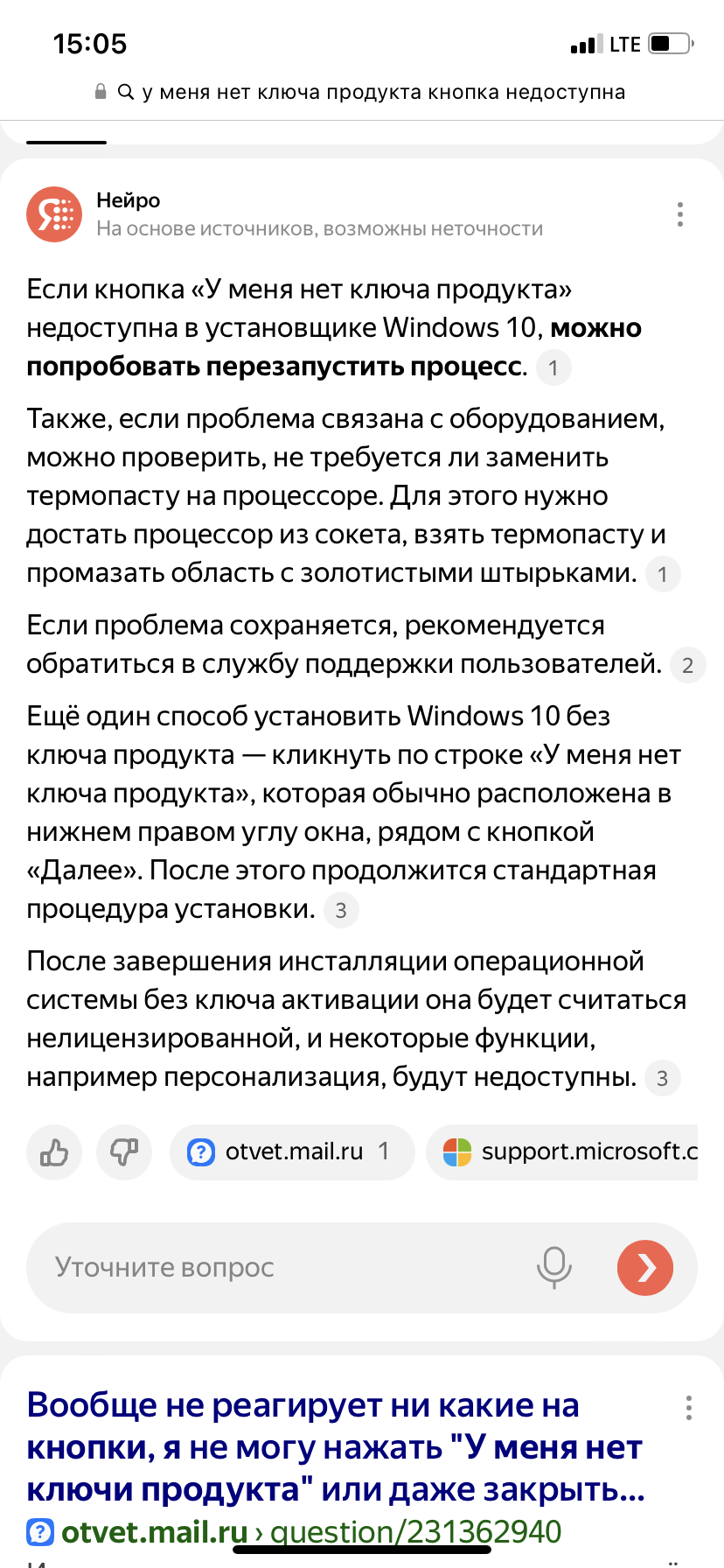The image size is (724, 1568).
Task: Tap the address bar with the search query
Action: point(361,92)
